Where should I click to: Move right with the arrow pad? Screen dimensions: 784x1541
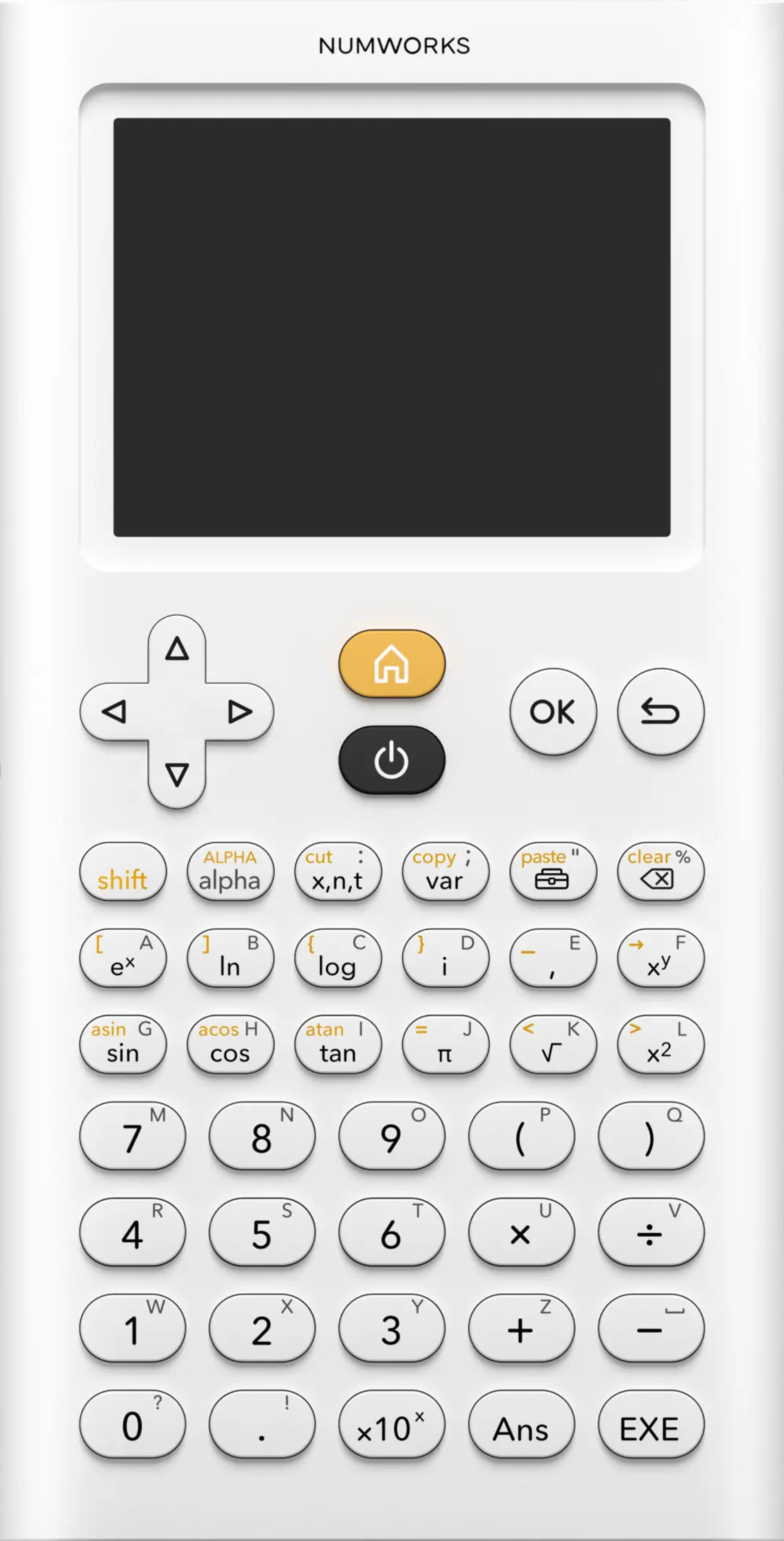[x=239, y=711]
